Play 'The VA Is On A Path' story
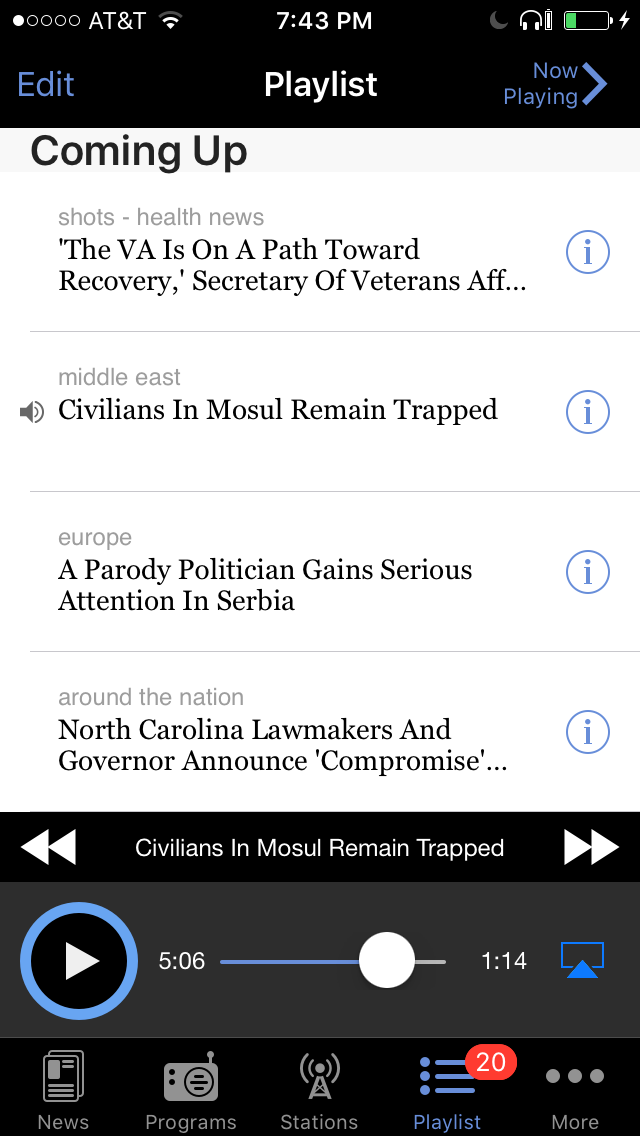This screenshot has width=640, height=1136. tap(292, 252)
